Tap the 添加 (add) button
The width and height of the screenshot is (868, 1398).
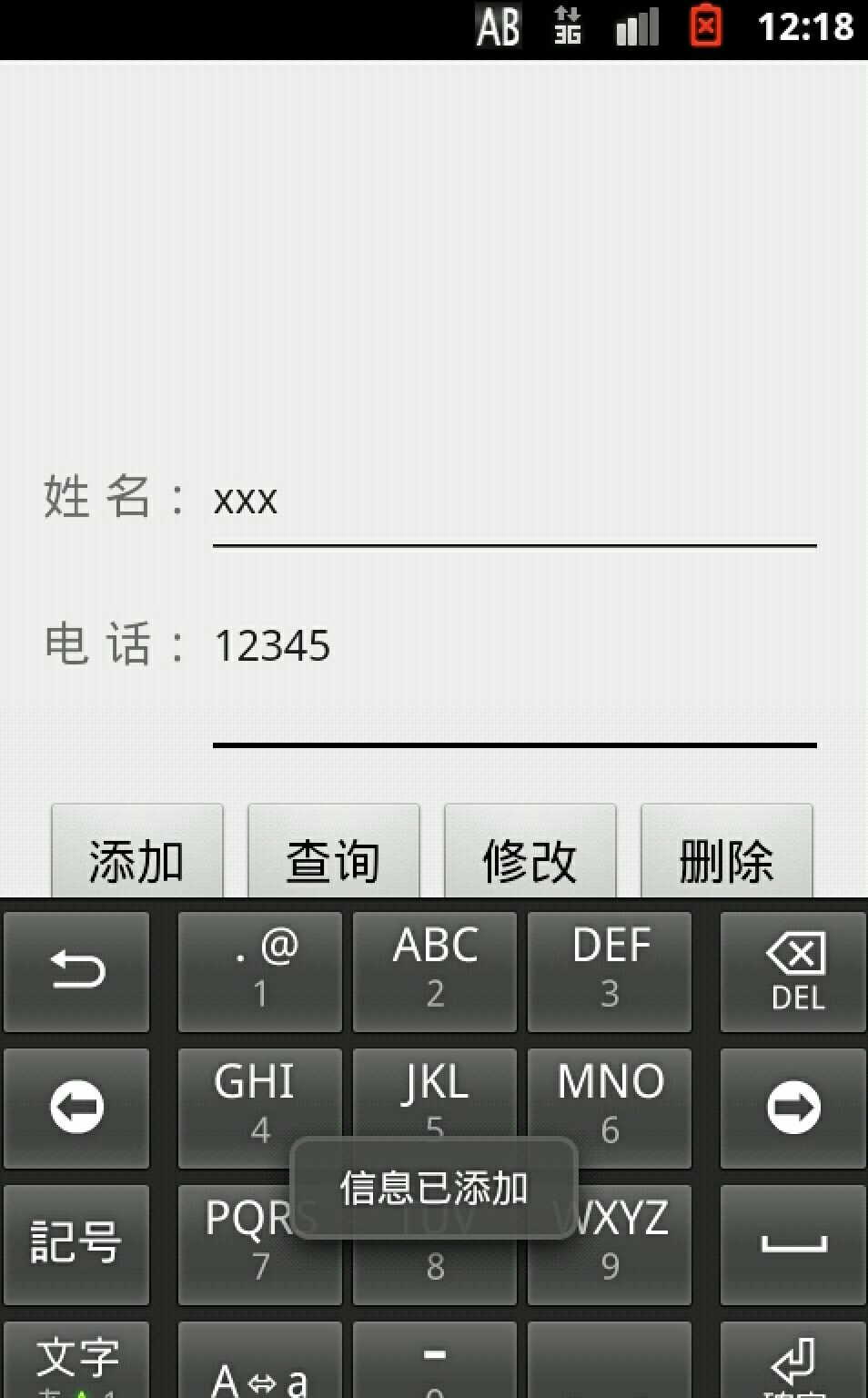136,854
